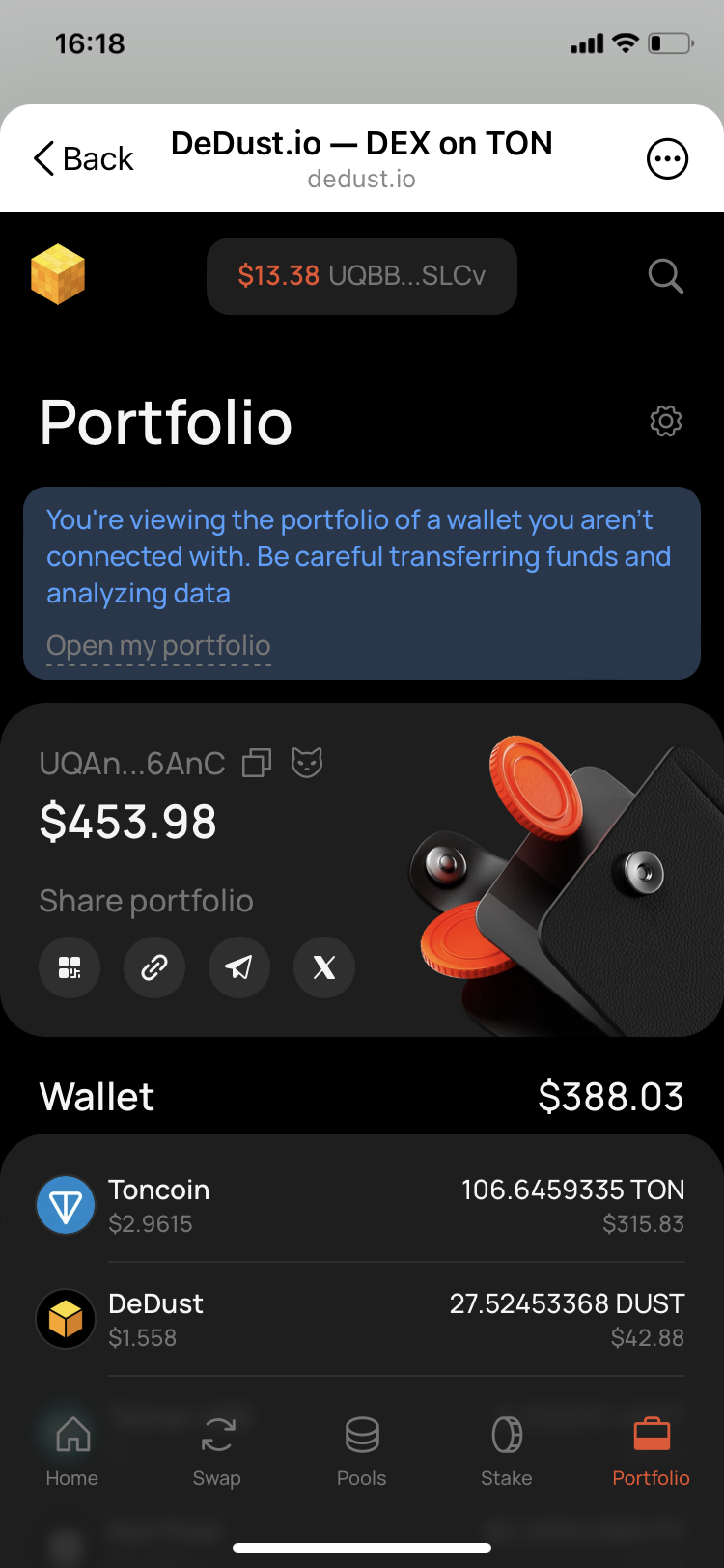The height and width of the screenshot is (1568, 724).
Task: Open portfolio settings gear
Action: [666, 421]
